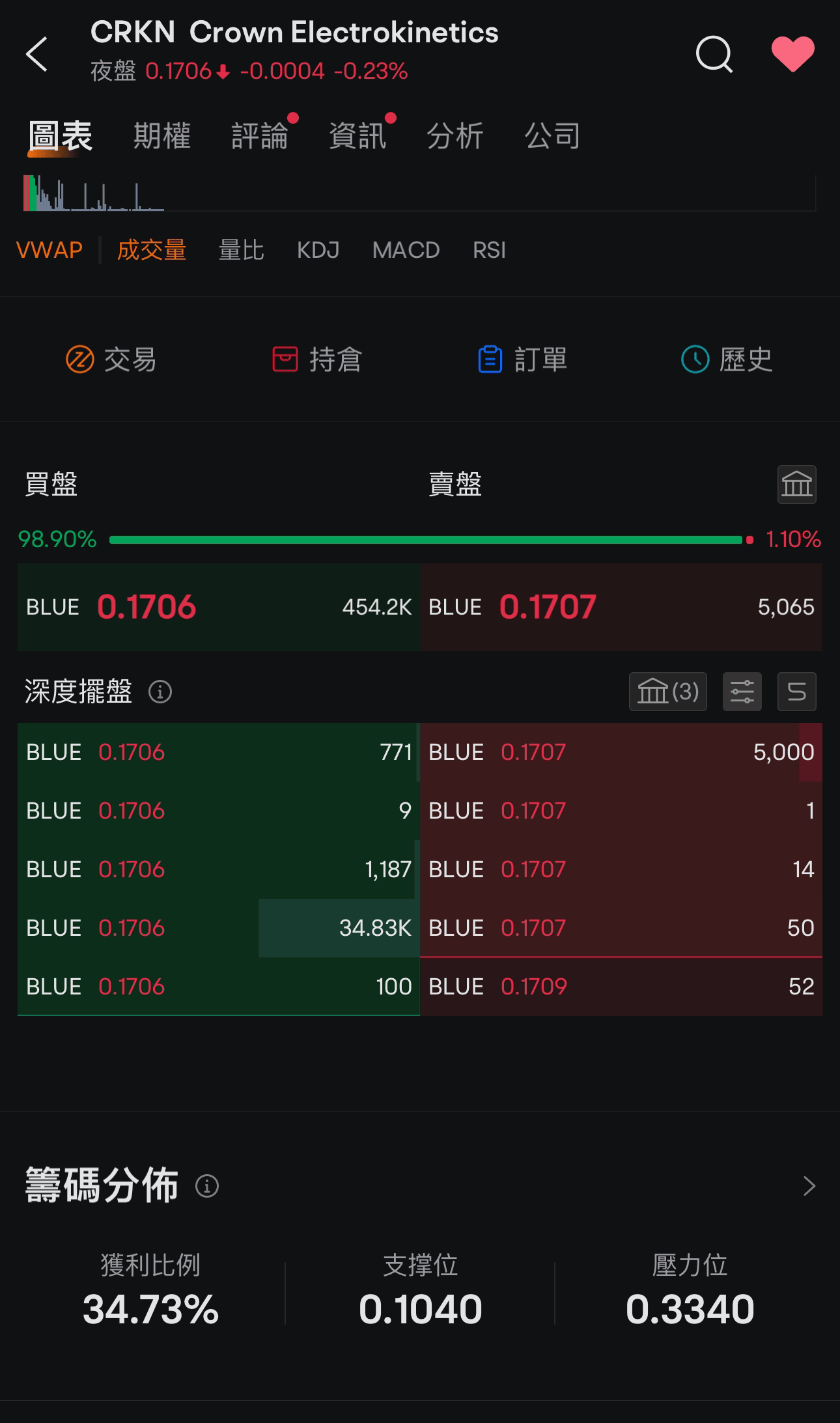Open the 5-level depth selector
This screenshot has height=1423, width=840.
tap(796, 692)
